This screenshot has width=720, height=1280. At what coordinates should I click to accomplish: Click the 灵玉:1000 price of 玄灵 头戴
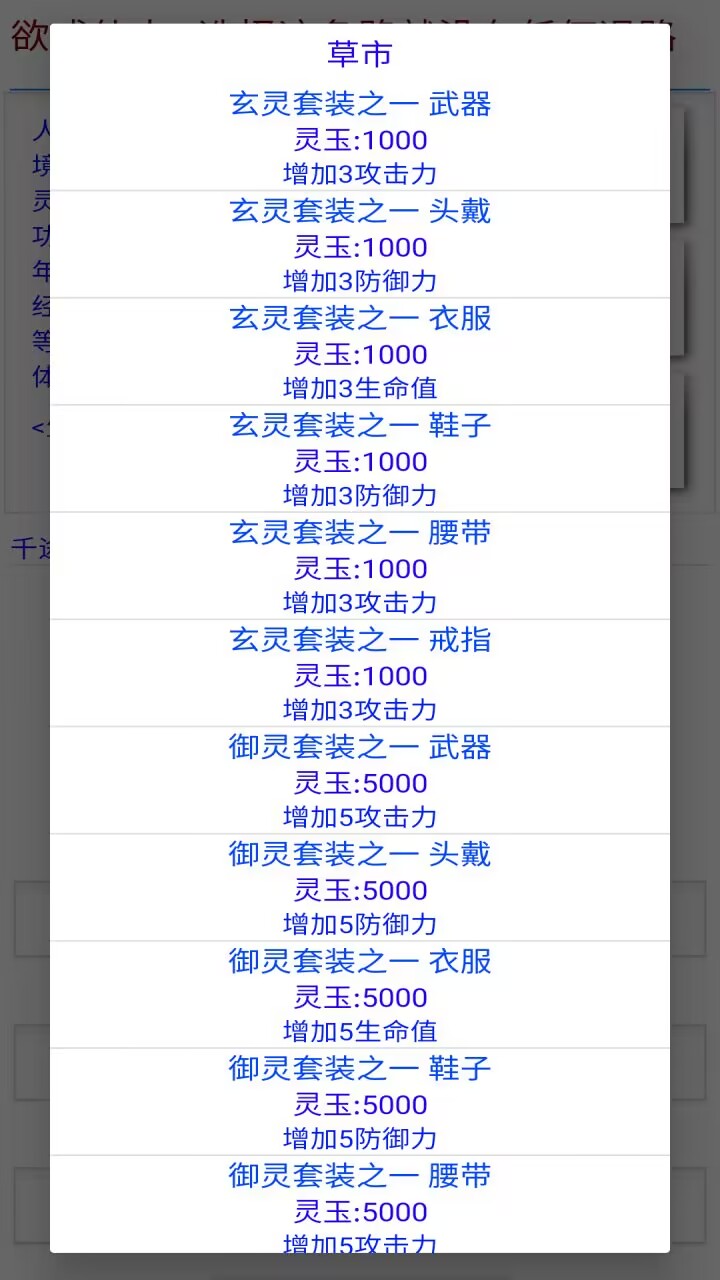360,246
